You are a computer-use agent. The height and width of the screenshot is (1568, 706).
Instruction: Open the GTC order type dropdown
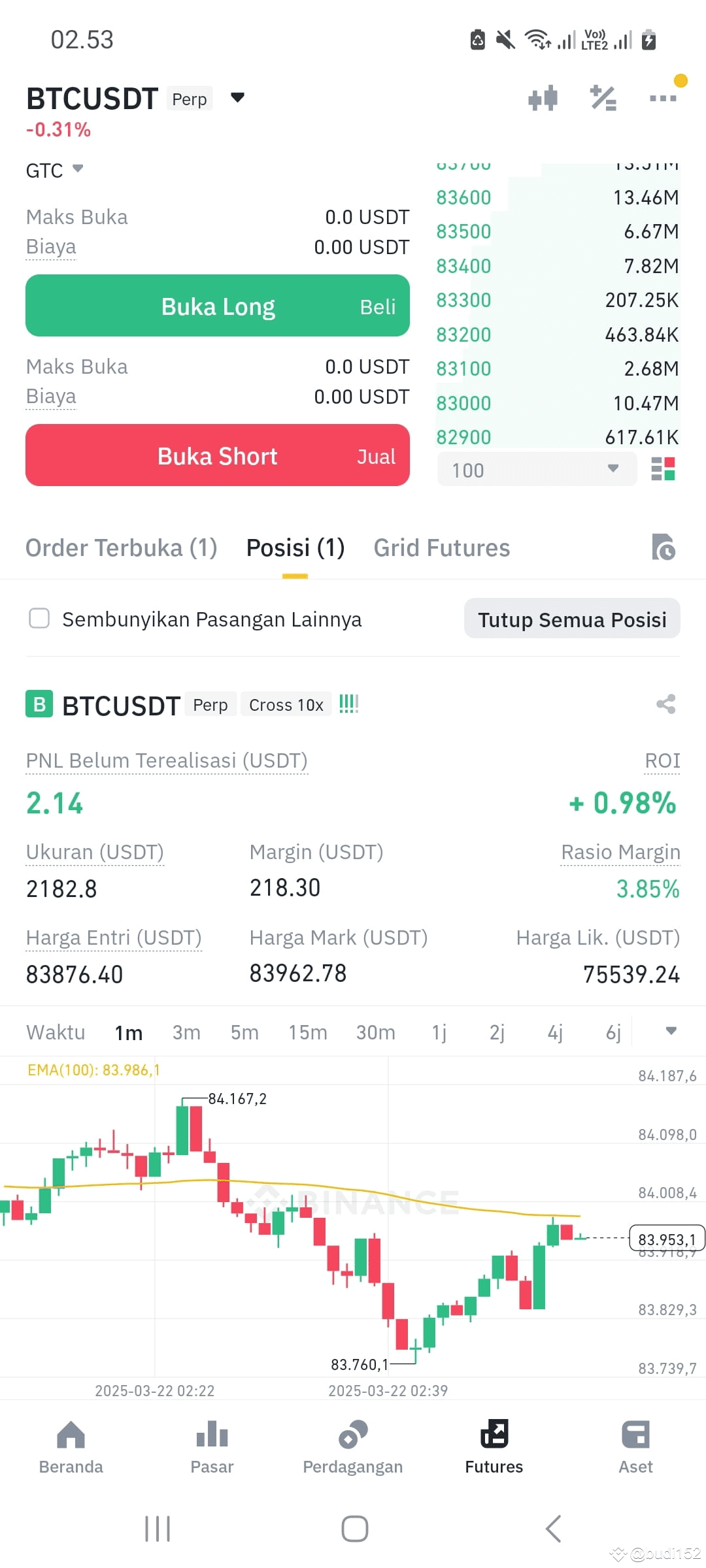tap(54, 170)
